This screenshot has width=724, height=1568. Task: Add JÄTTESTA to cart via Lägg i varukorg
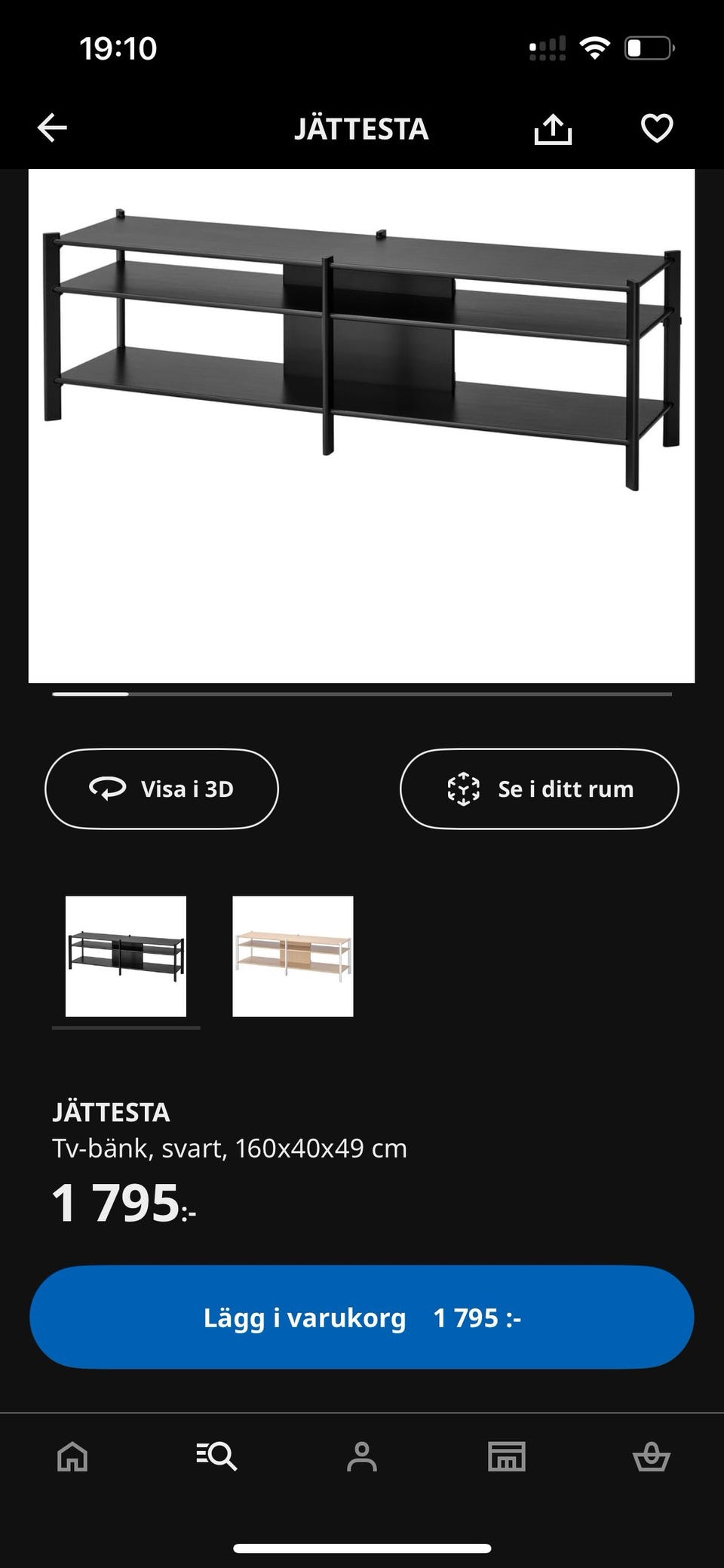click(362, 1317)
